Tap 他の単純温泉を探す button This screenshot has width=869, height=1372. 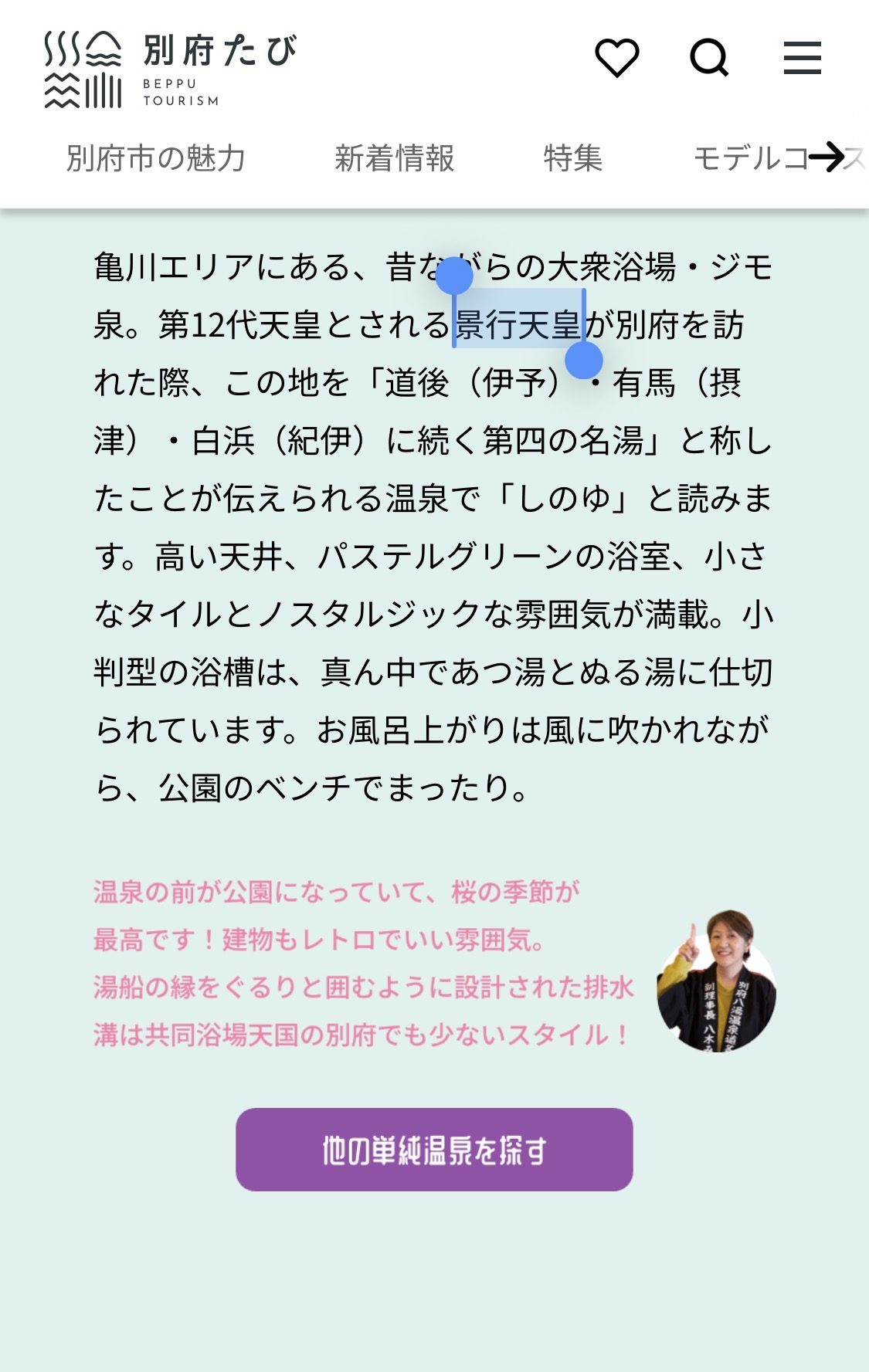pyautogui.click(x=434, y=1150)
